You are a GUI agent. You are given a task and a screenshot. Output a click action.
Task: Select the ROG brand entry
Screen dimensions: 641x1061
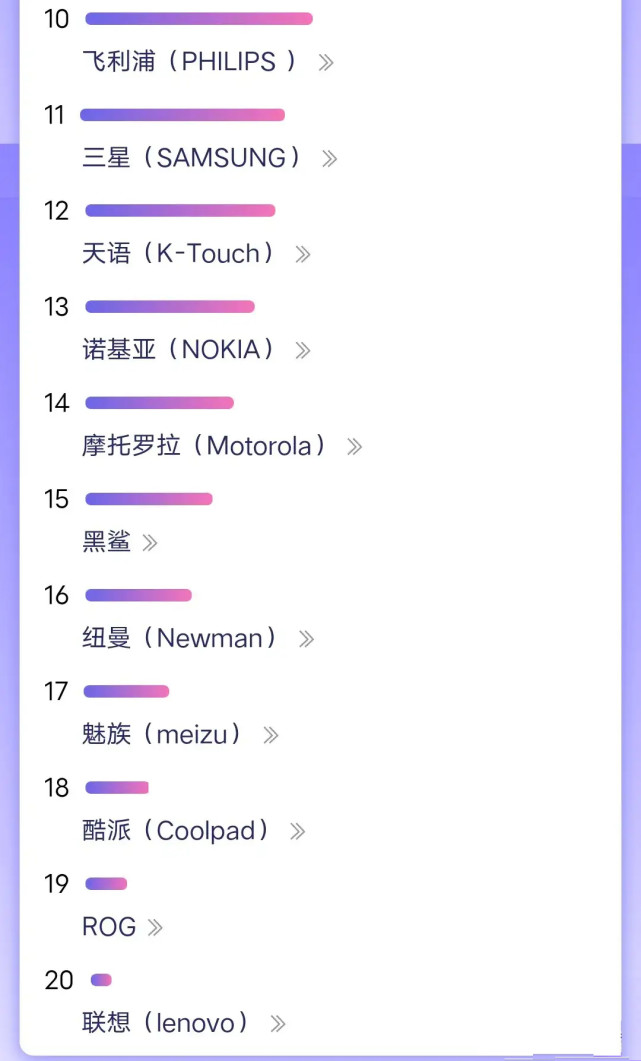(x=123, y=926)
